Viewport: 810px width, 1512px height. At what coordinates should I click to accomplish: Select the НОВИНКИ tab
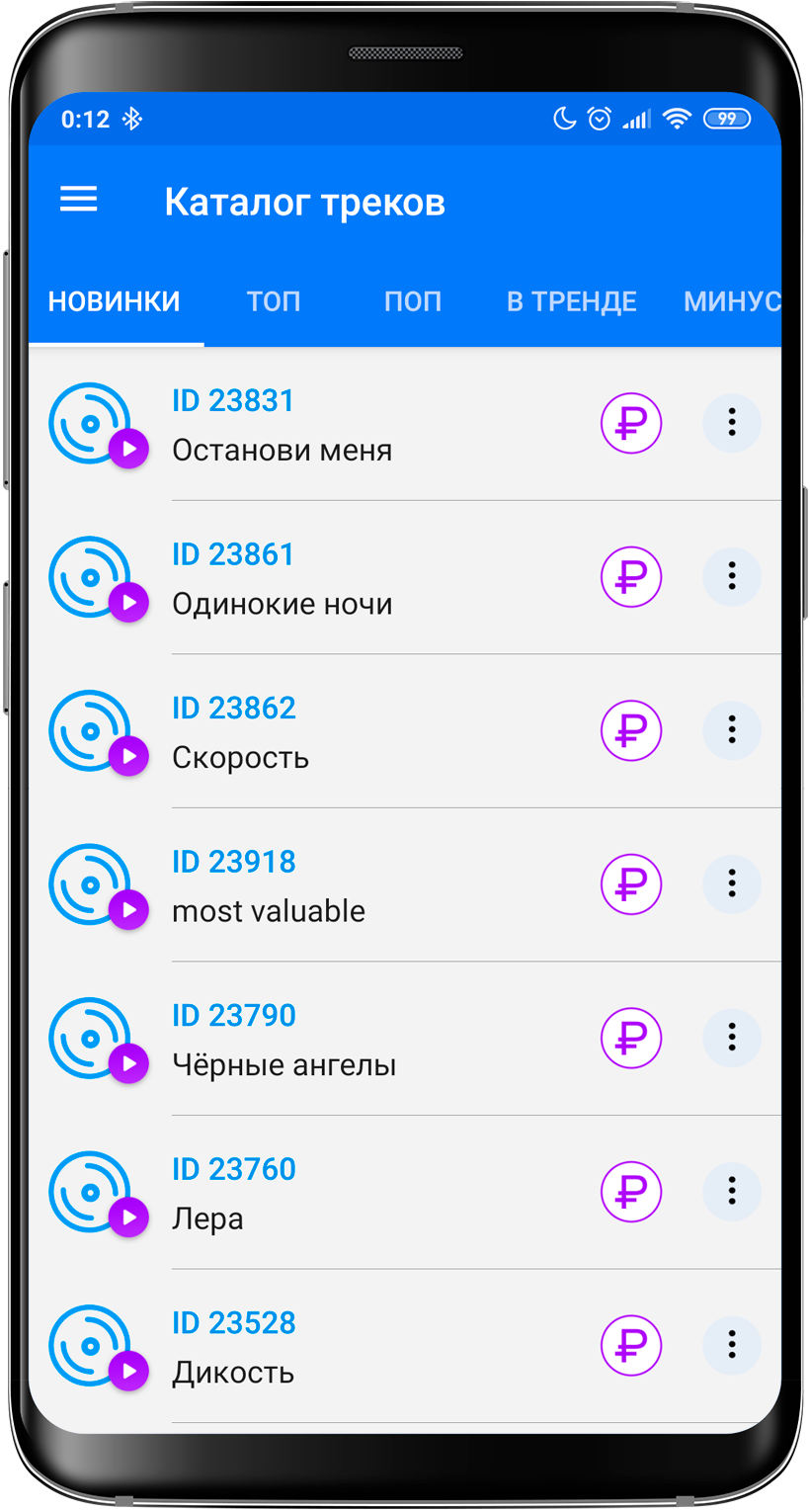115,301
